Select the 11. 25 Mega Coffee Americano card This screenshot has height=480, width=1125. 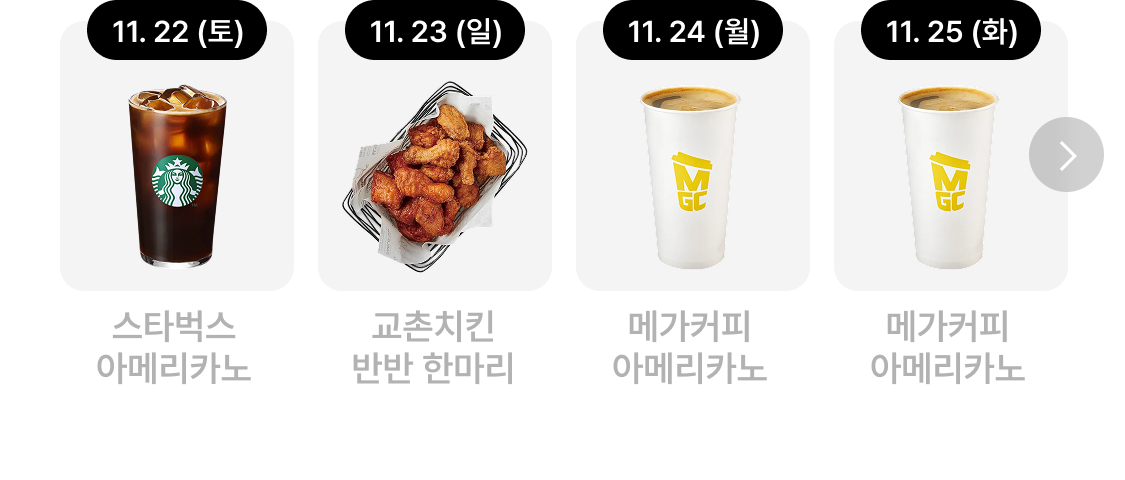[x=950, y=175]
